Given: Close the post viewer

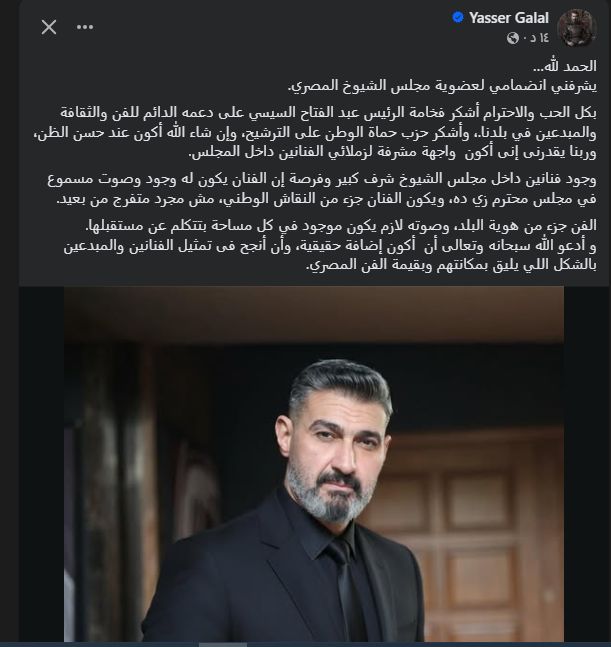Looking at the screenshot, I should 49,27.
